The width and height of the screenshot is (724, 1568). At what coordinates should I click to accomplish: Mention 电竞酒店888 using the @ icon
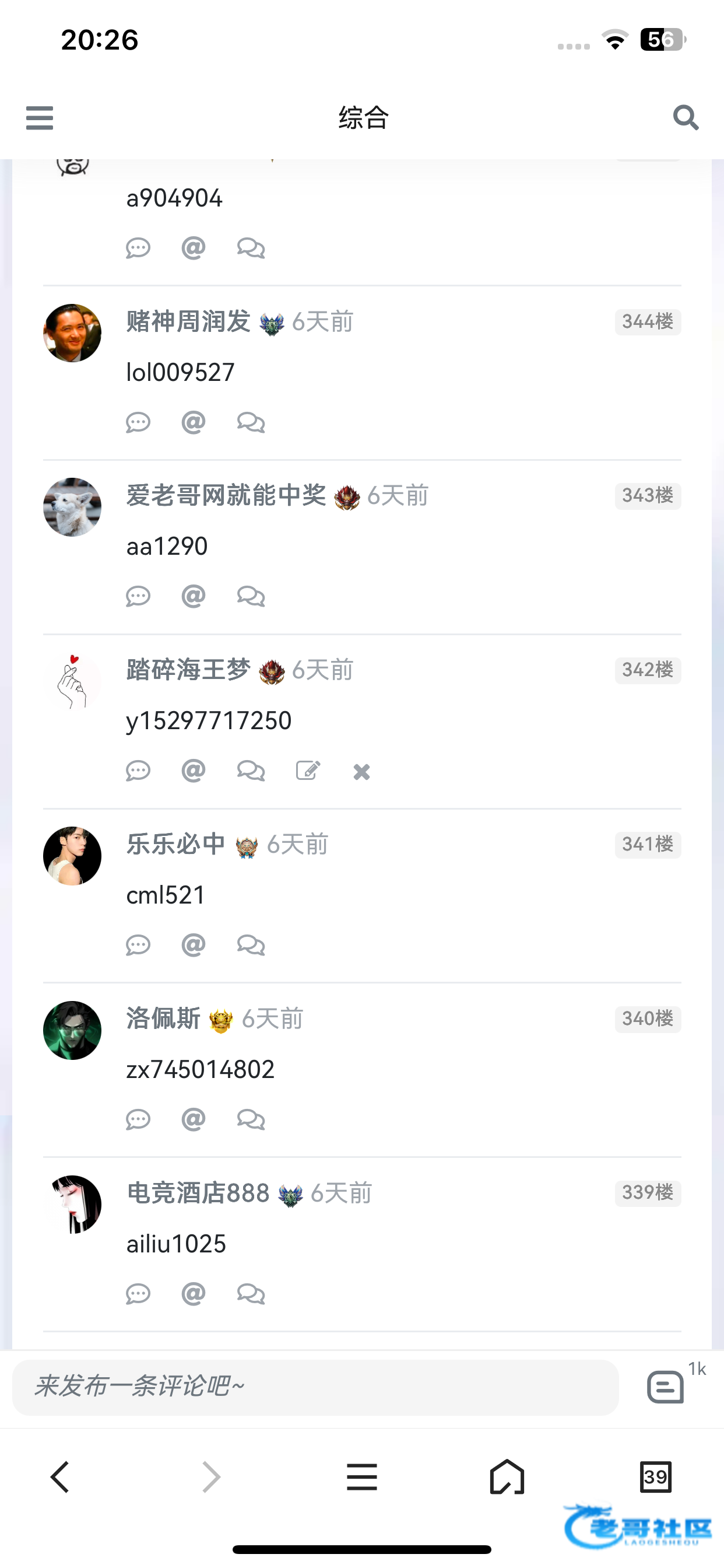194,1293
